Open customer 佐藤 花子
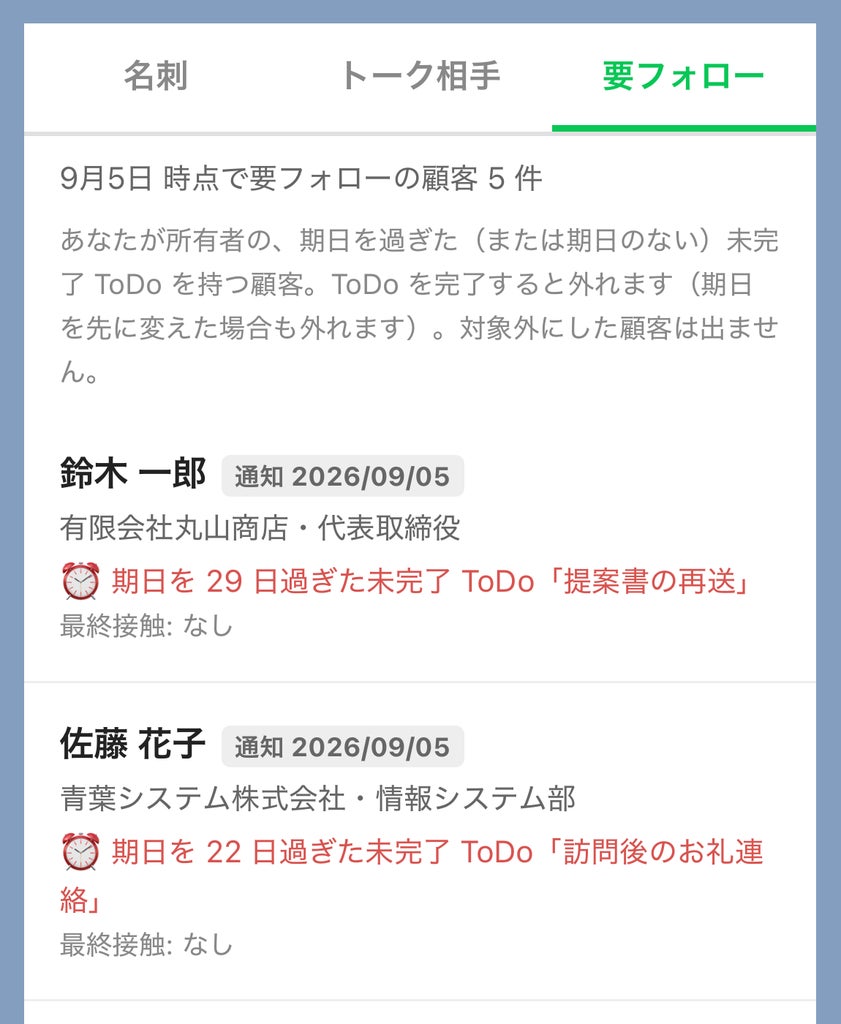841x1024 pixels. click(x=420, y=841)
